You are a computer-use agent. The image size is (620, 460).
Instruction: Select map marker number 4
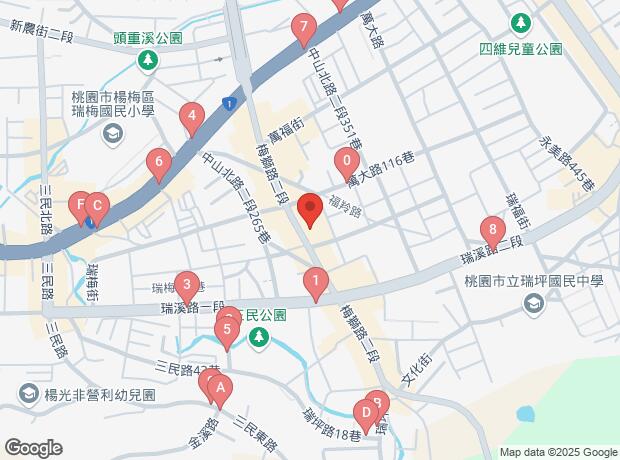tap(192, 118)
